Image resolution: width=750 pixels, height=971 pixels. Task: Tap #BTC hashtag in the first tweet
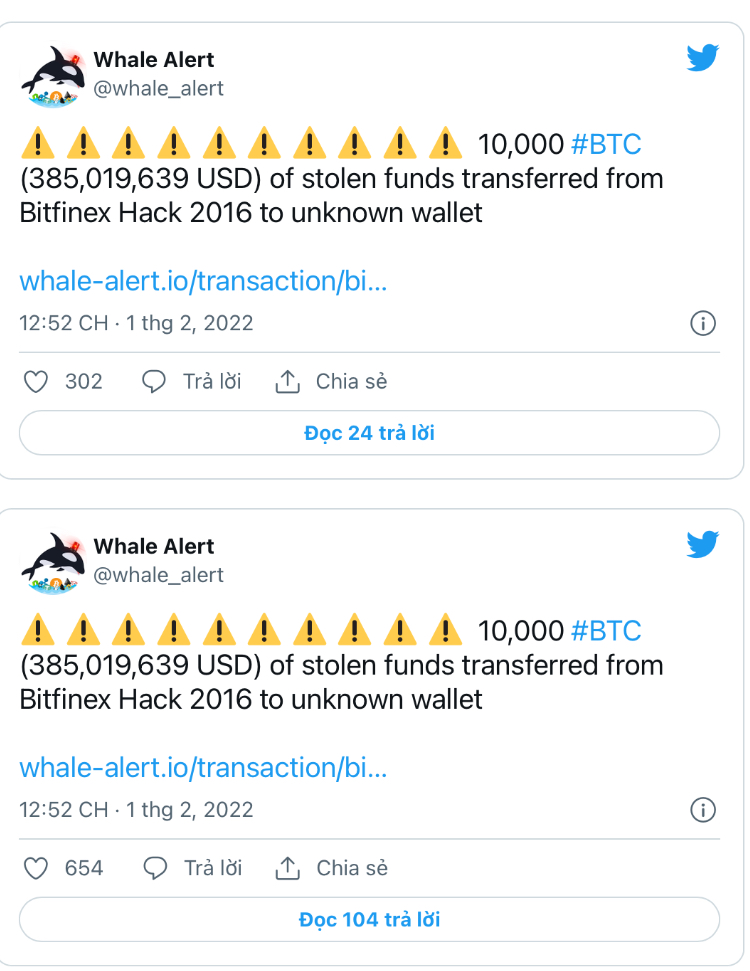tap(606, 145)
